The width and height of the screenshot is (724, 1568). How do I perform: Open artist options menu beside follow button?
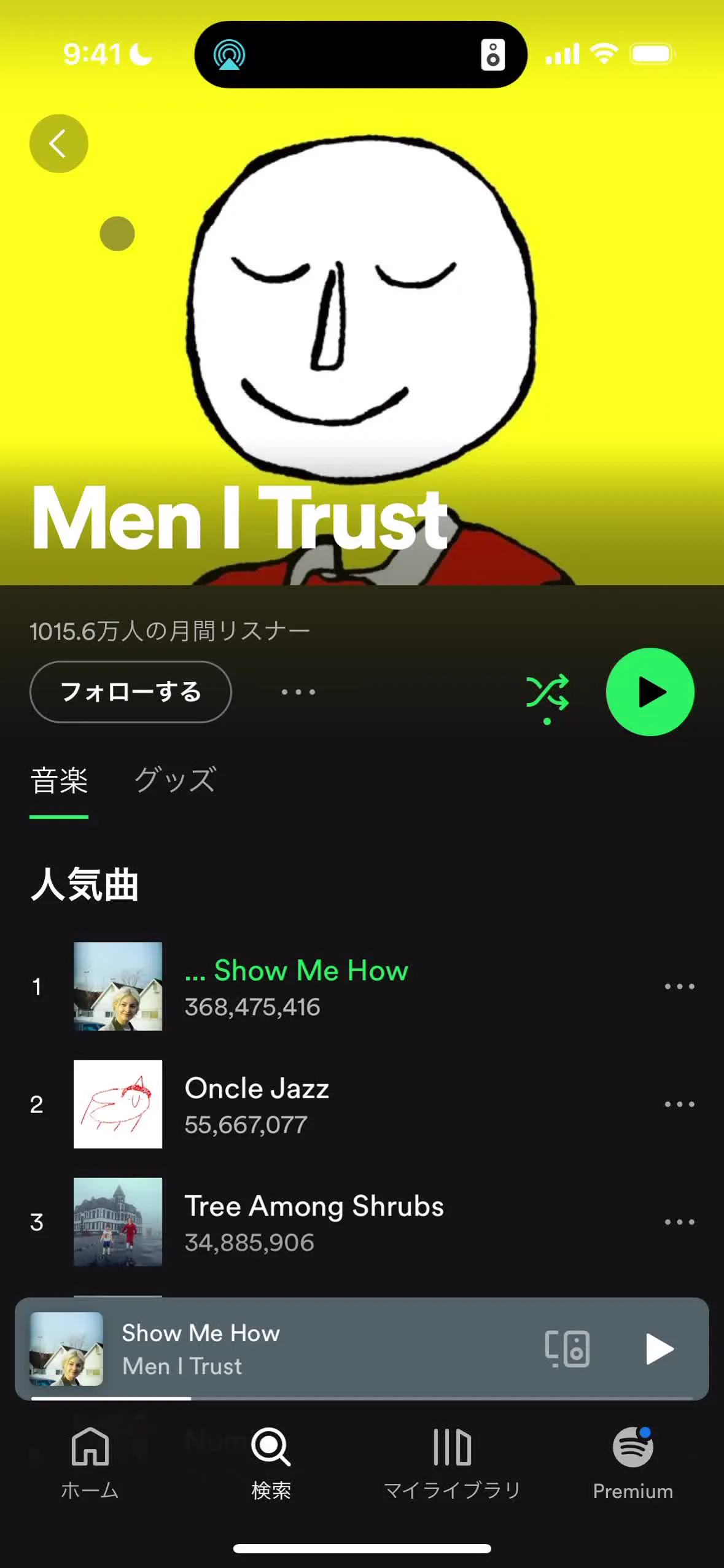[x=298, y=692]
